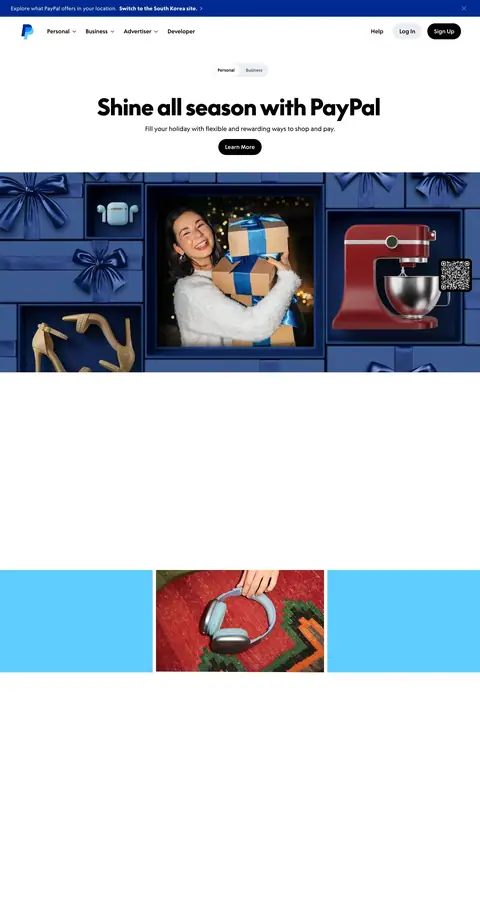Tap the Sign Up button
This screenshot has width=480, height=900.
444,32
